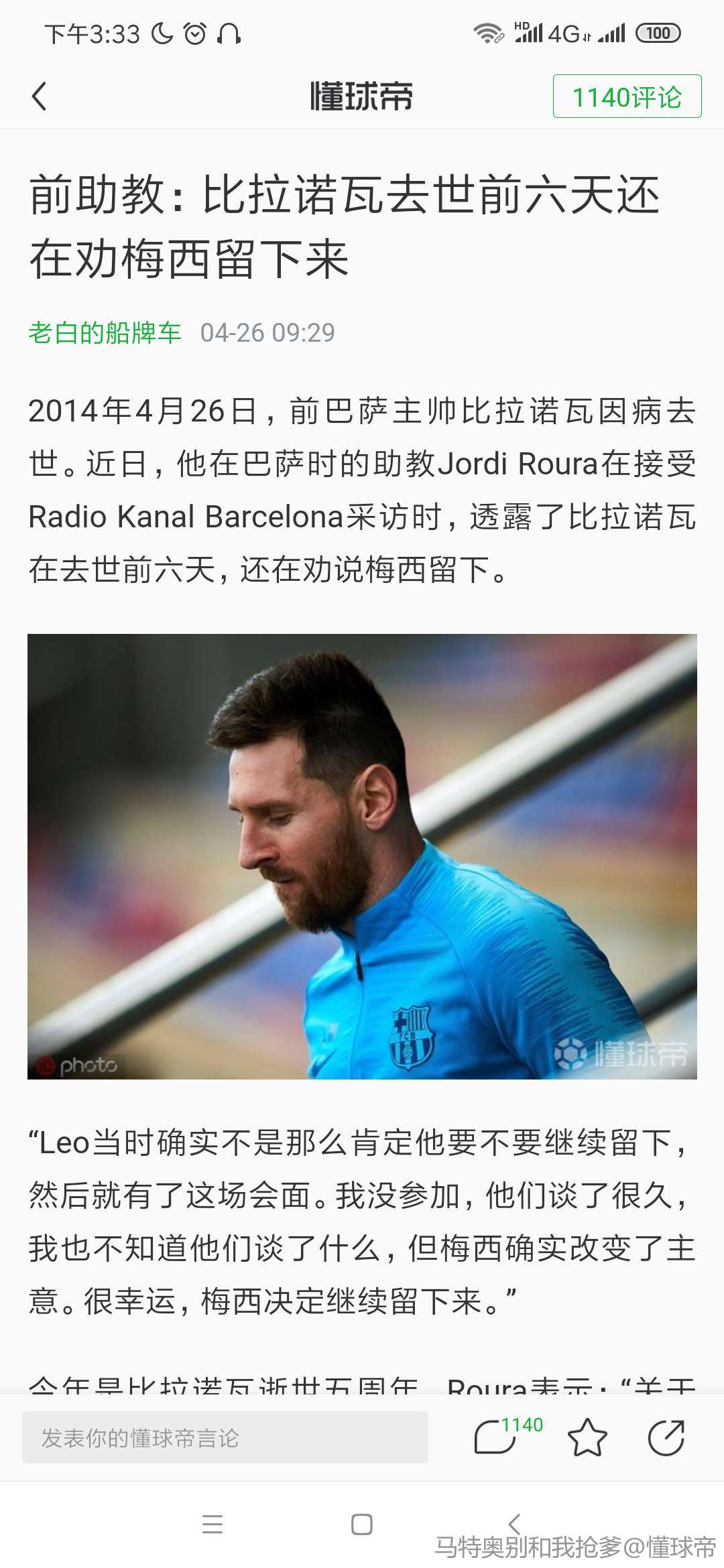Go back using the top-left arrow
Image resolution: width=724 pixels, height=1568 pixels.
click(x=40, y=96)
